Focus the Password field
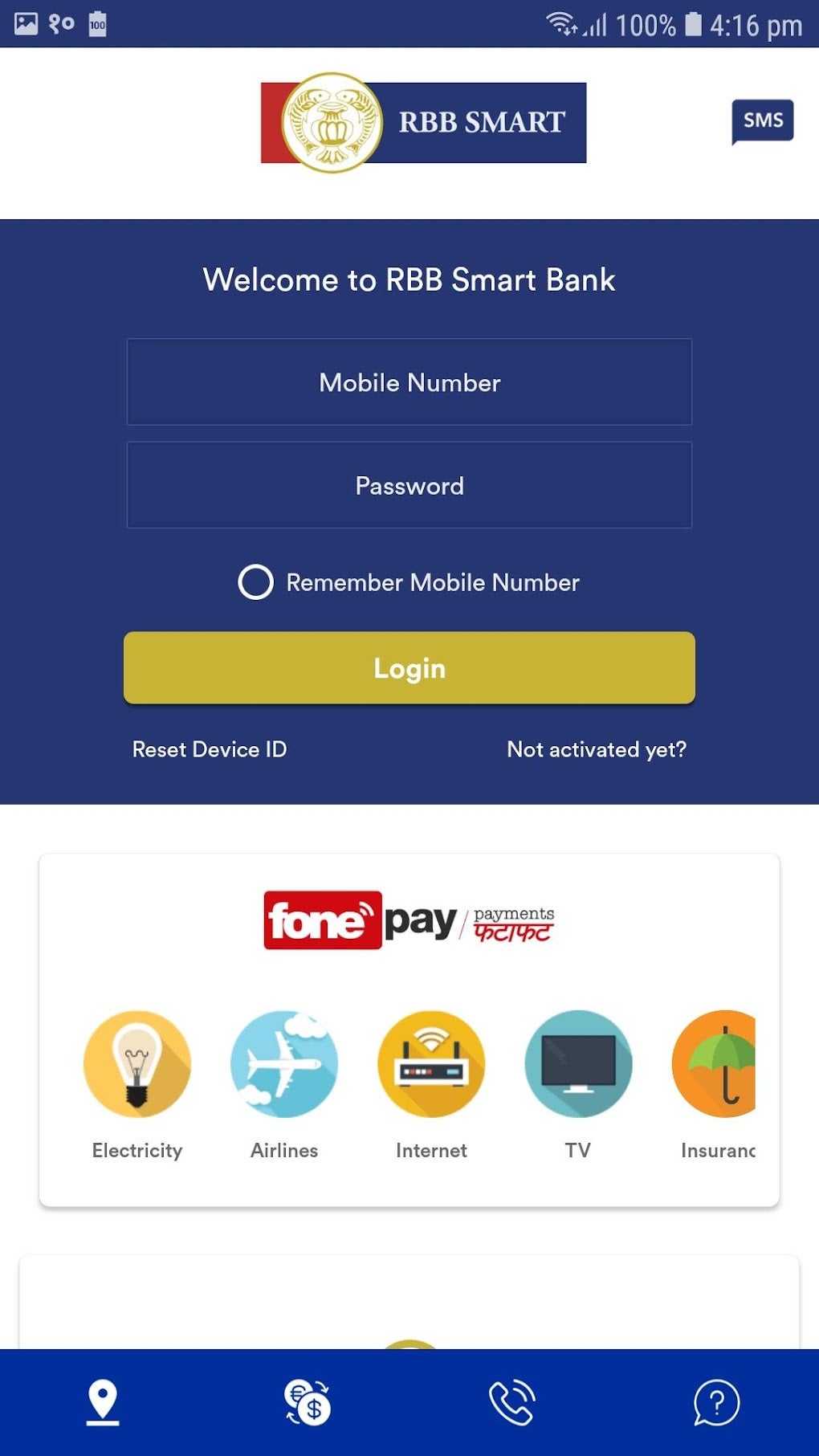819x1456 pixels. tap(409, 485)
